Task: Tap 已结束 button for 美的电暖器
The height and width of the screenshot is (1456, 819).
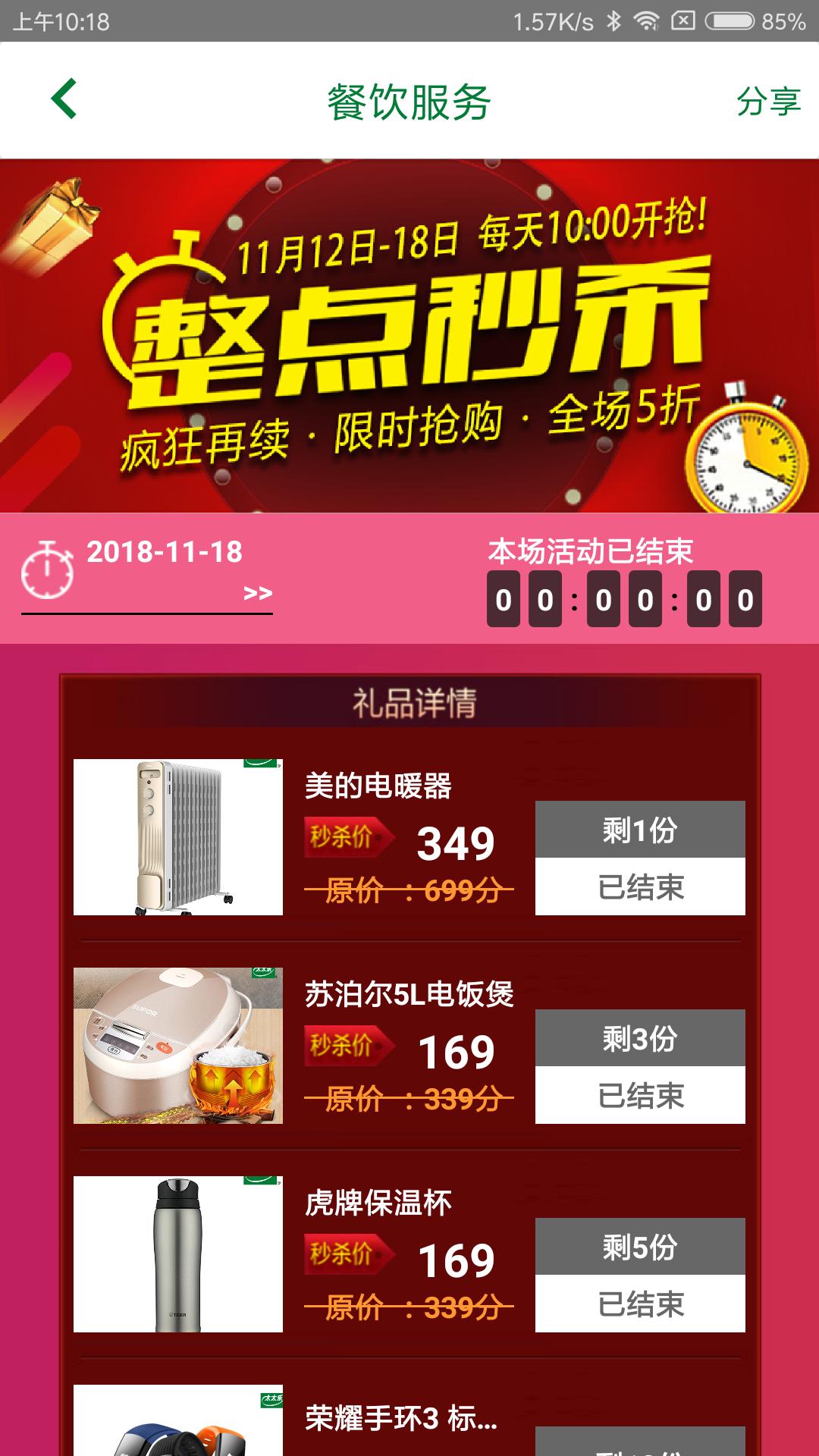Action: pyautogui.click(x=640, y=886)
